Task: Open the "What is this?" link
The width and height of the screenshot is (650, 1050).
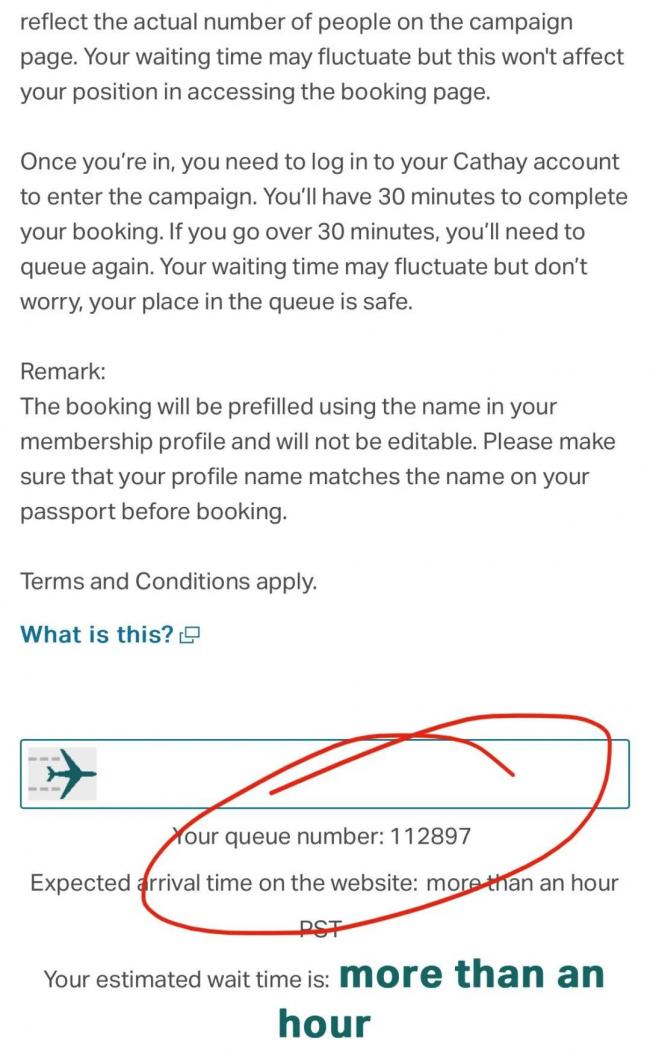Action: coord(110,633)
